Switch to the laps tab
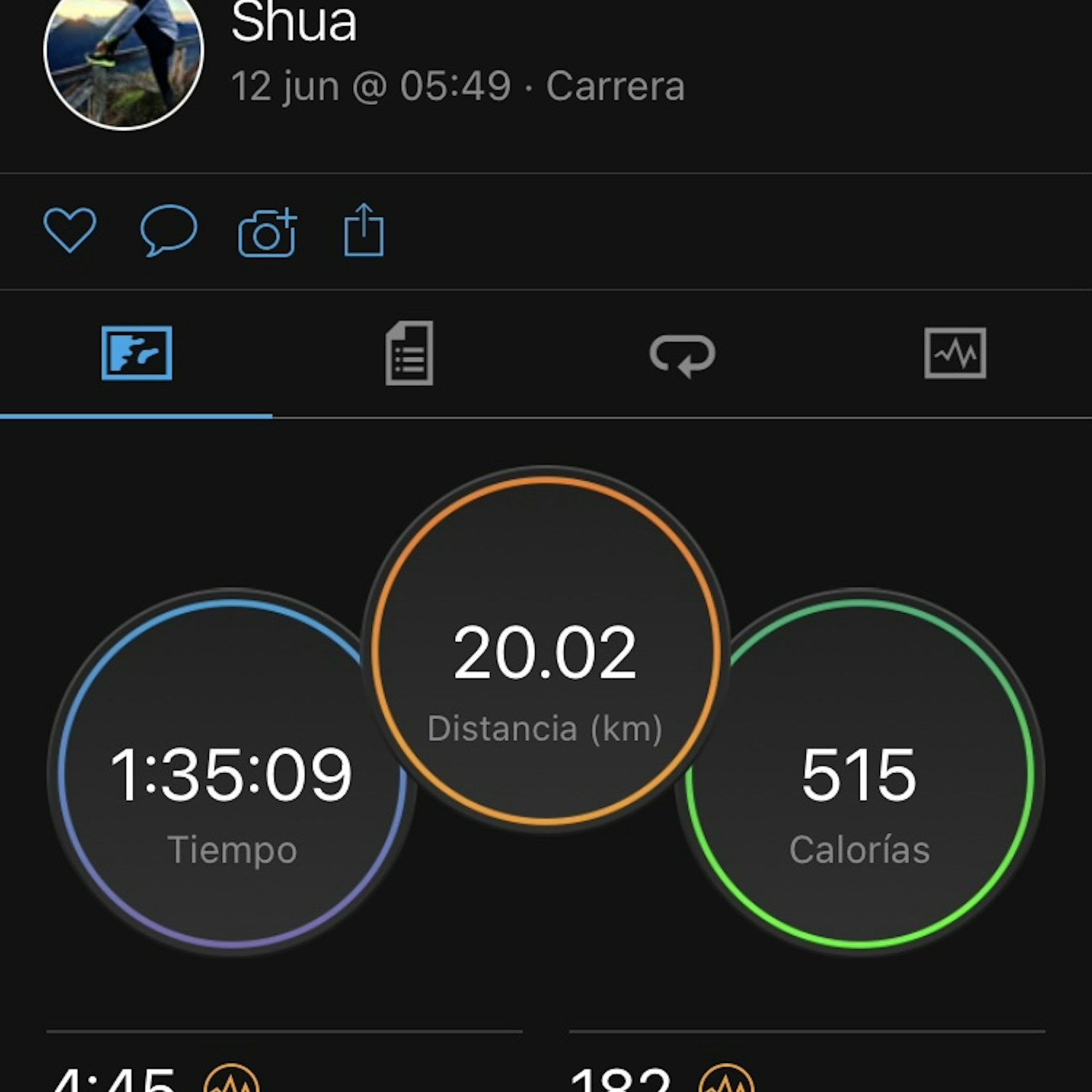1092x1092 pixels. click(x=682, y=355)
